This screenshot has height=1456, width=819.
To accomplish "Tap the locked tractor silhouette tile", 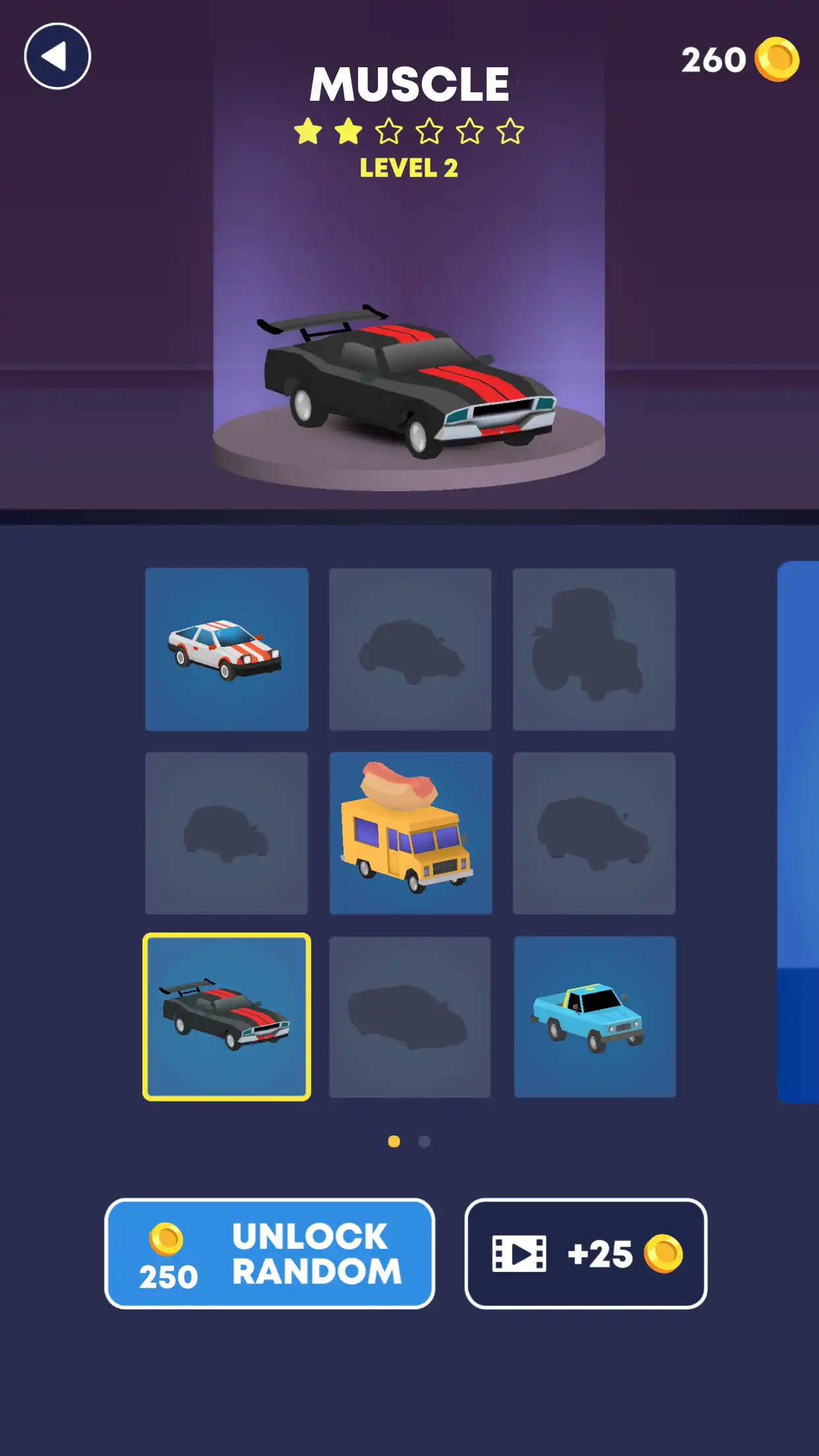I will (x=594, y=650).
